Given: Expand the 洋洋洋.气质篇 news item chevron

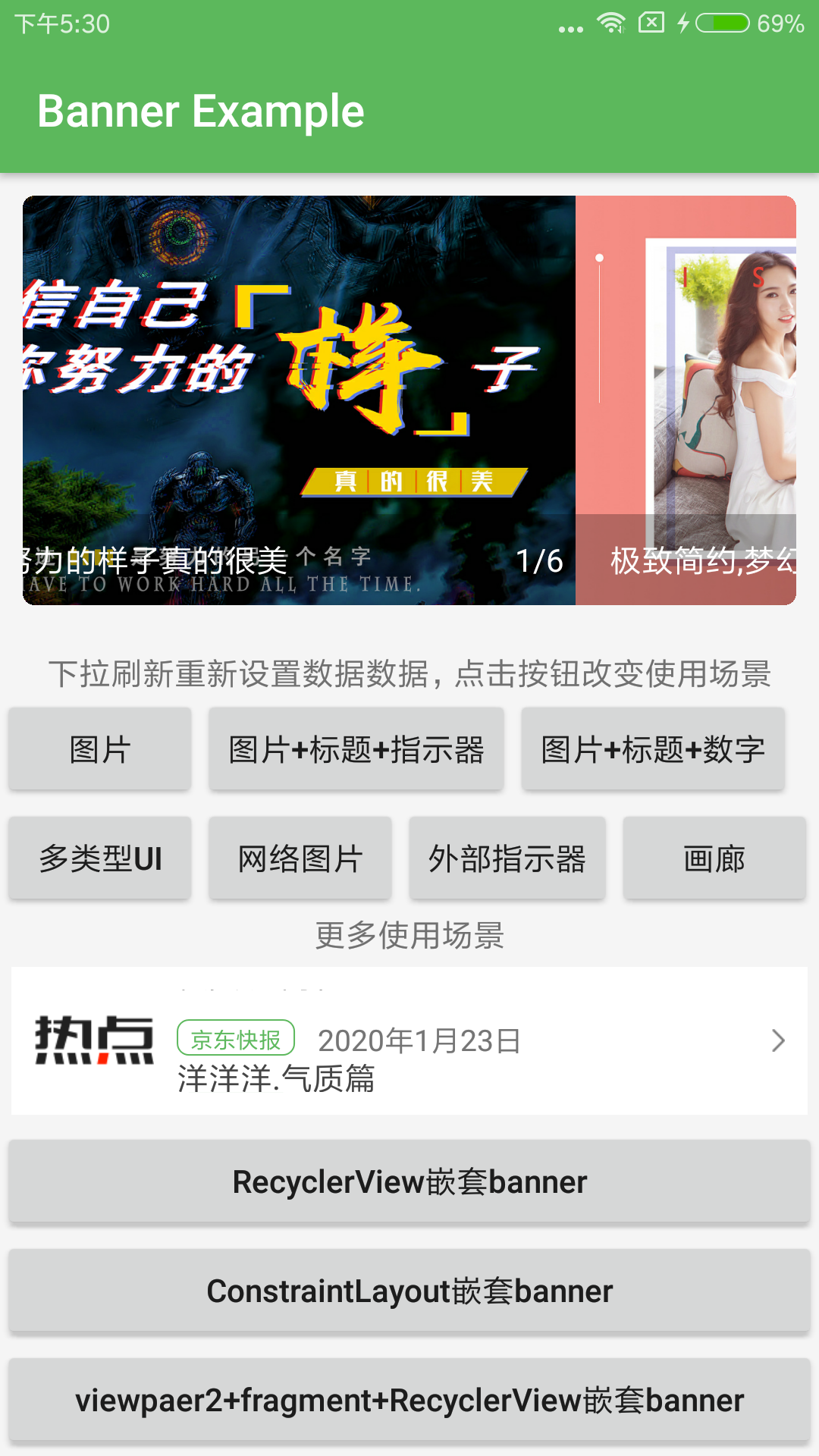Looking at the screenshot, I should (x=778, y=1040).
